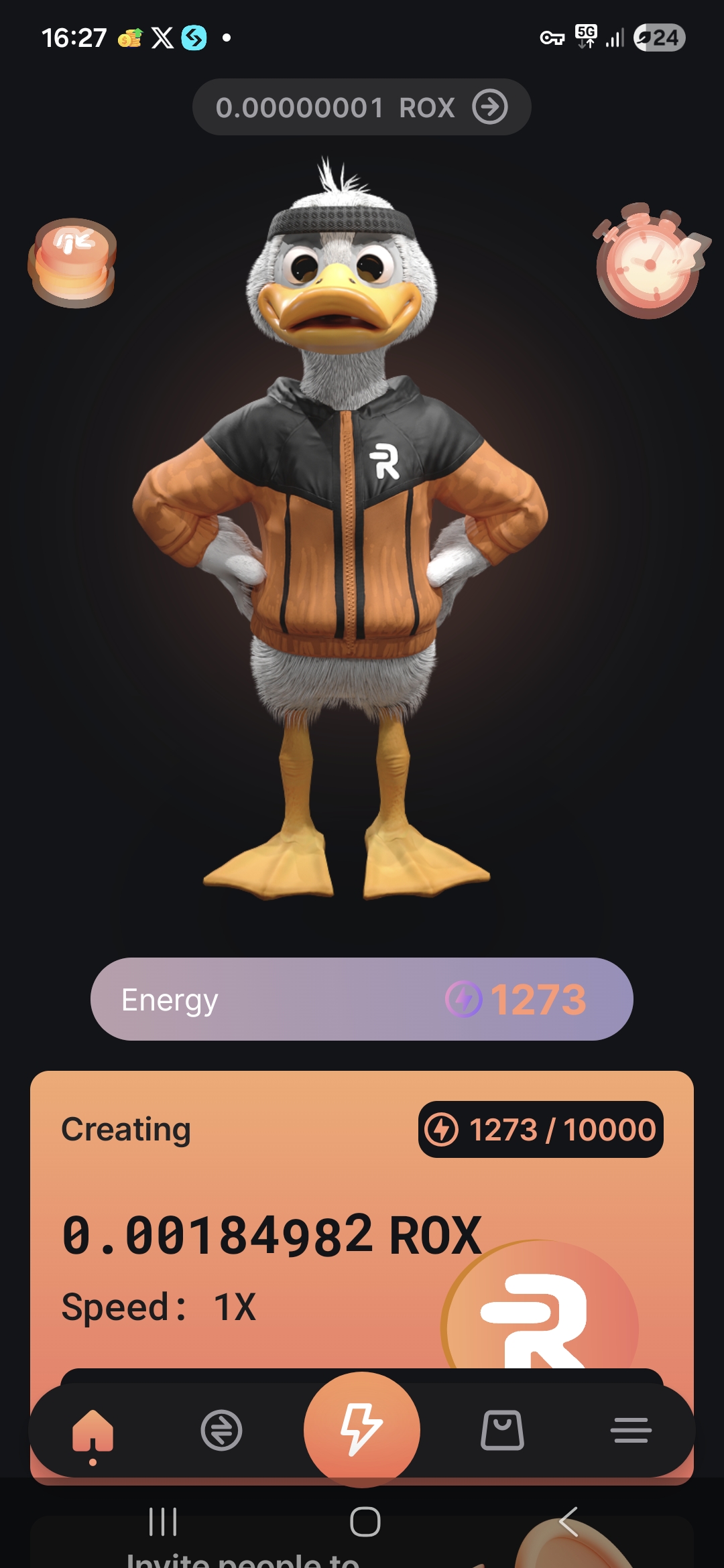
Task: Go back with system back button
Action: [568, 1522]
